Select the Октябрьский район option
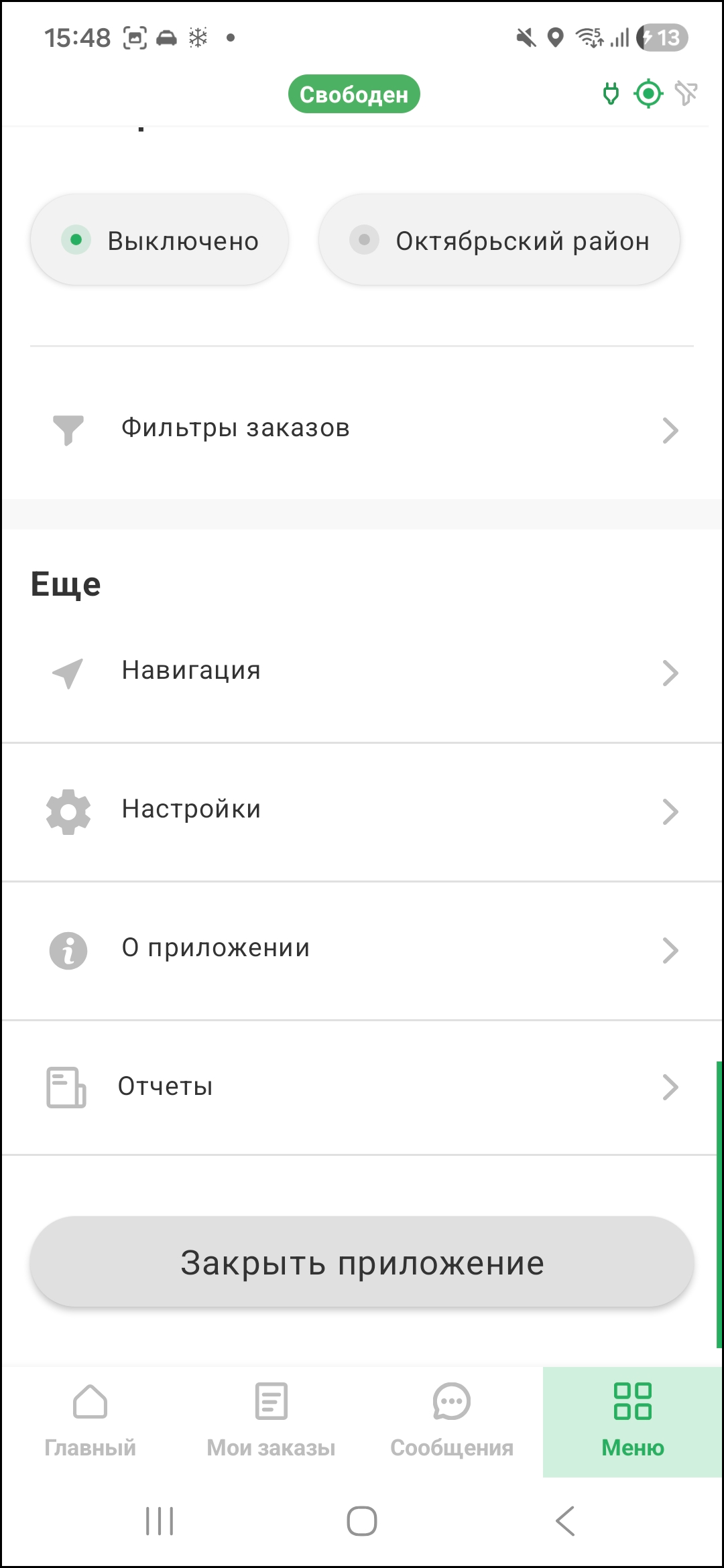This screenshot has width=724, height=1568. (499, 241)
